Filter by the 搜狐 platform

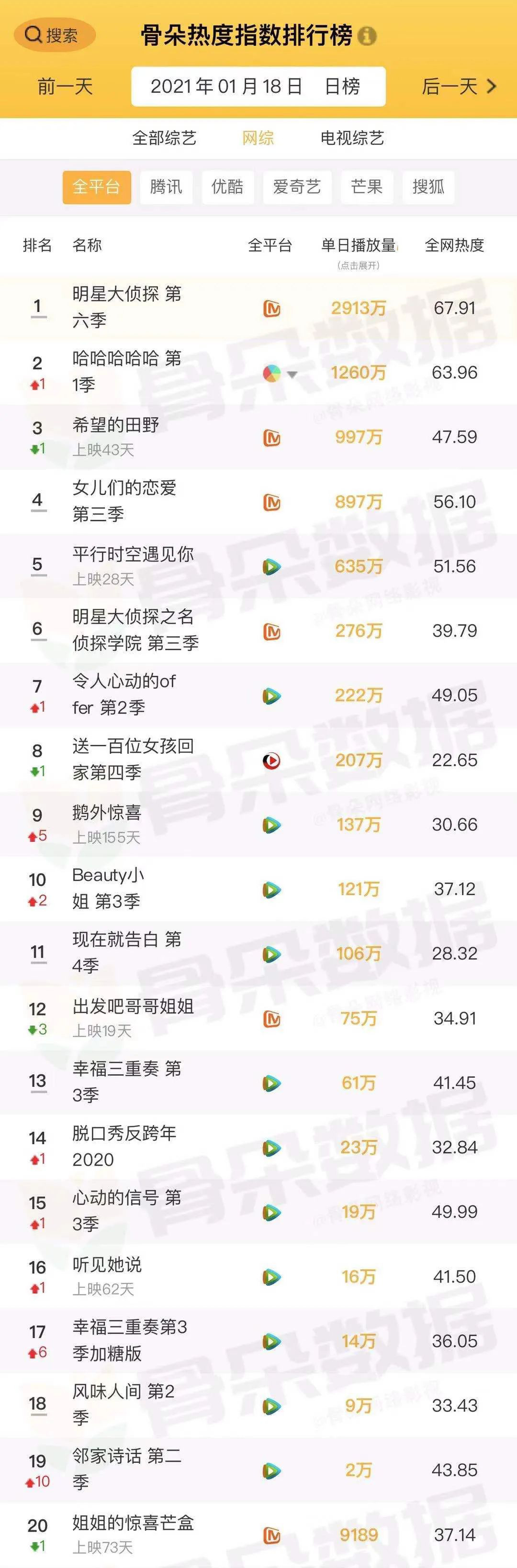click(x=428, y=187)
